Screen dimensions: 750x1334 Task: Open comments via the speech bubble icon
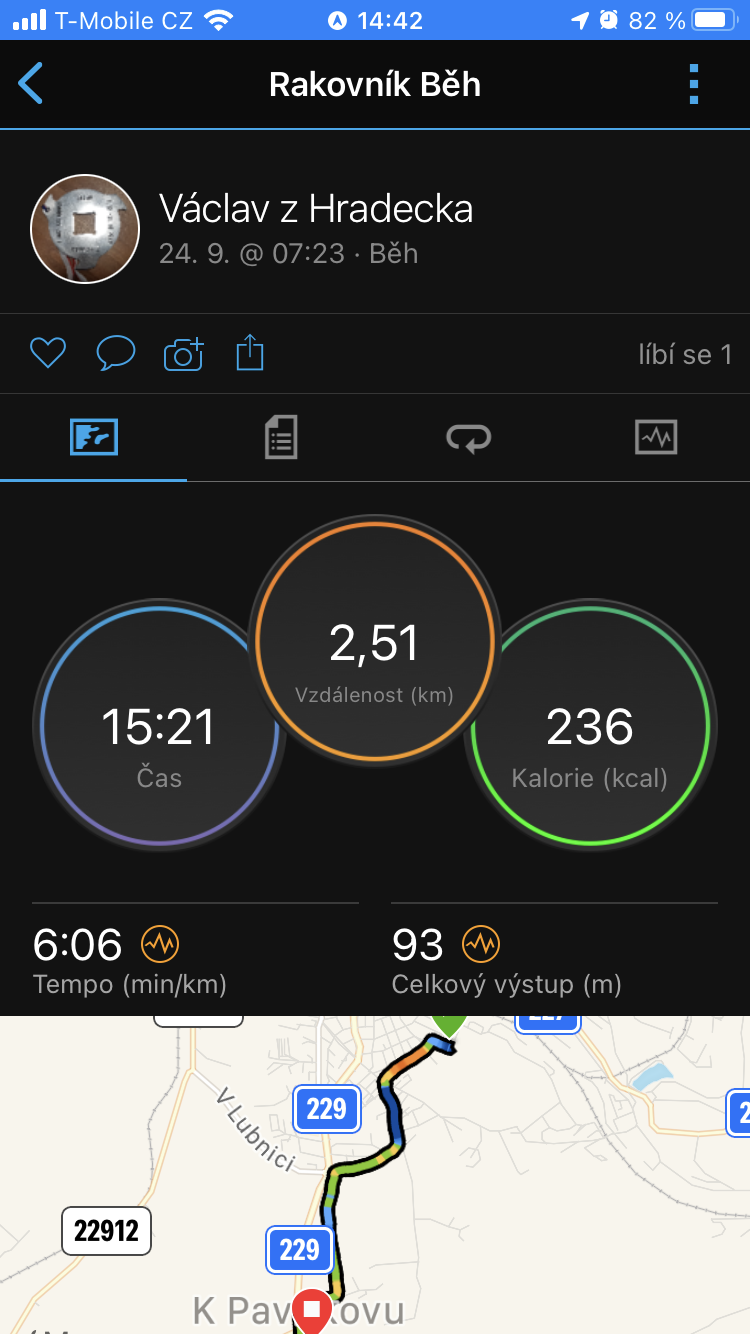tap(115, 353)
